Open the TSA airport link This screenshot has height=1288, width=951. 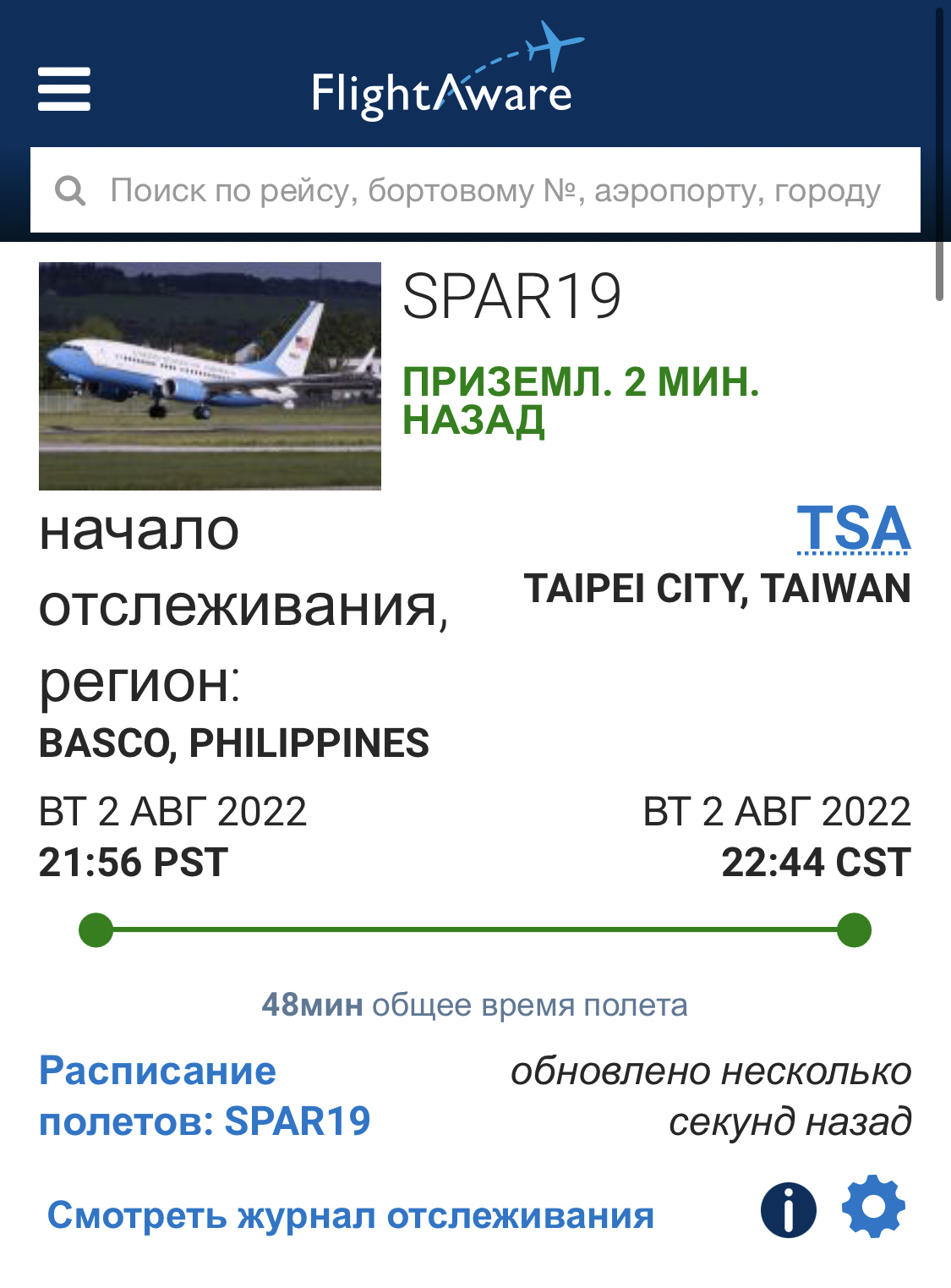pyautogui.click(x=853, y=529)
